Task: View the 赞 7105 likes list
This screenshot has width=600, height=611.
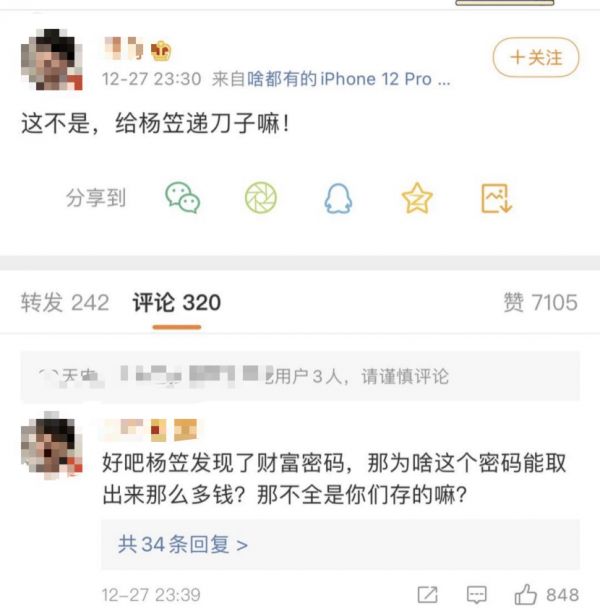Action: pos(540,302)
